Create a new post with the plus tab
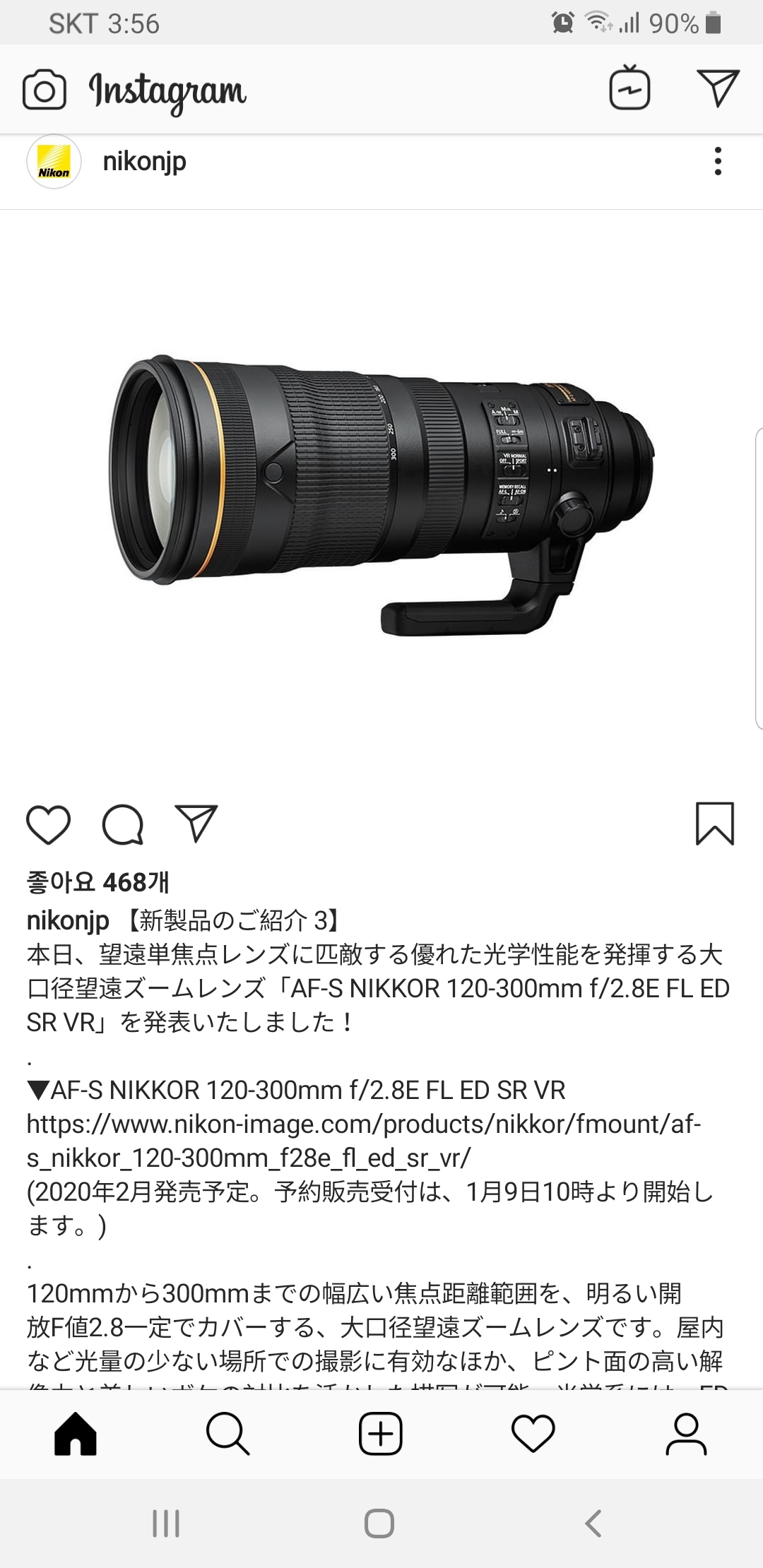 381,1434
